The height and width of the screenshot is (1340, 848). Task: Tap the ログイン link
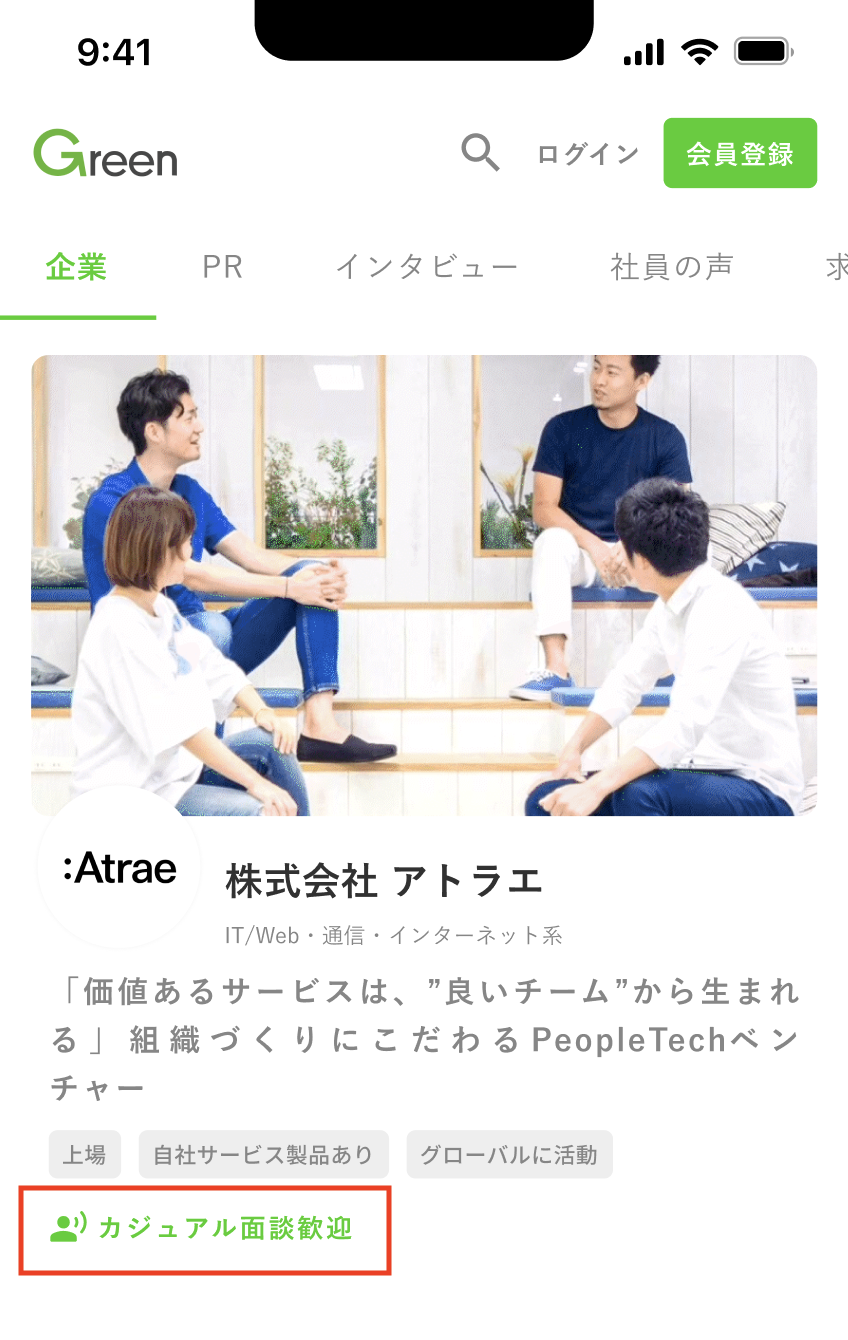click(587, 154)
